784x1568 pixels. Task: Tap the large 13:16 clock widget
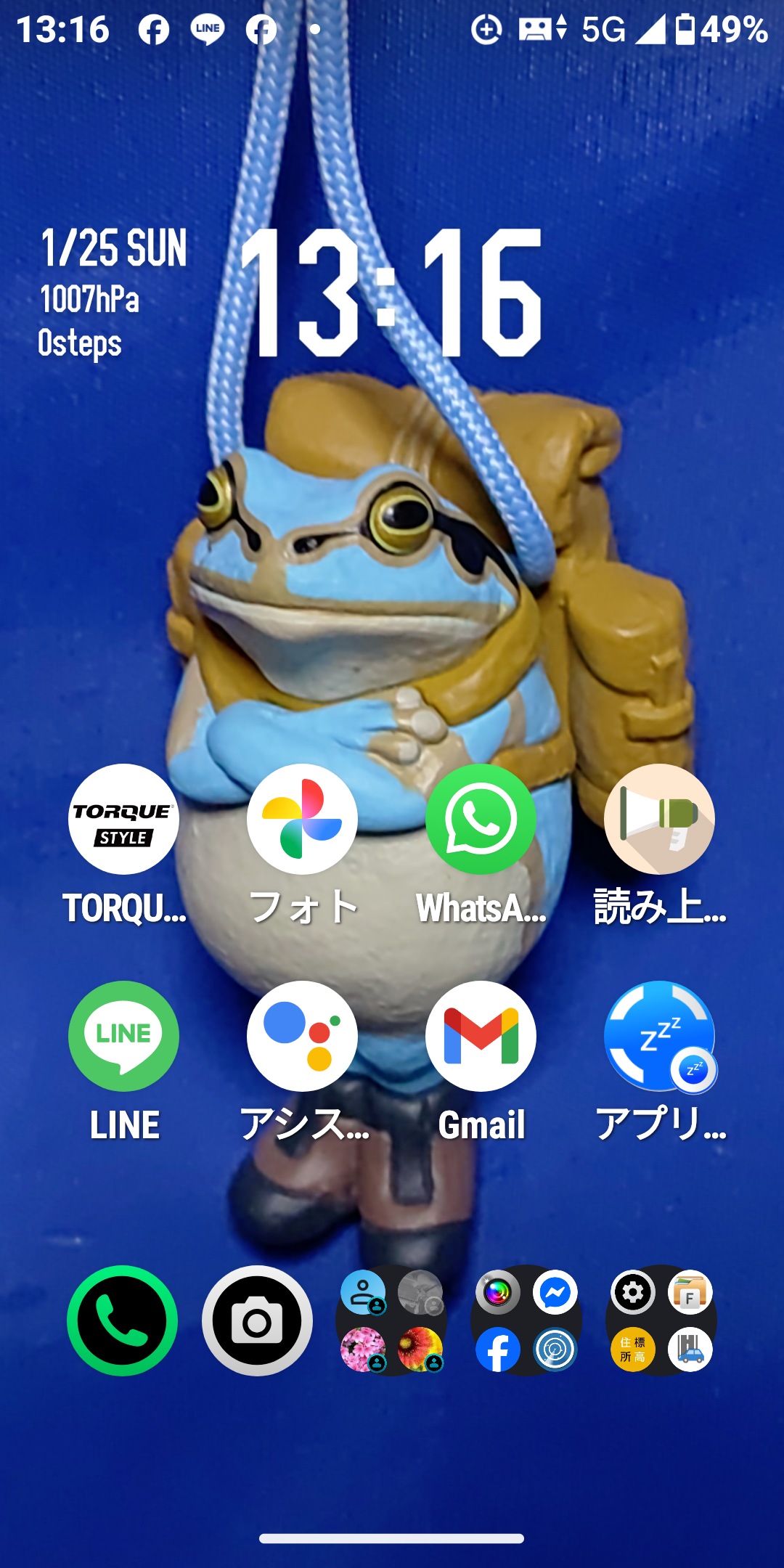click(x=392, y=294)
